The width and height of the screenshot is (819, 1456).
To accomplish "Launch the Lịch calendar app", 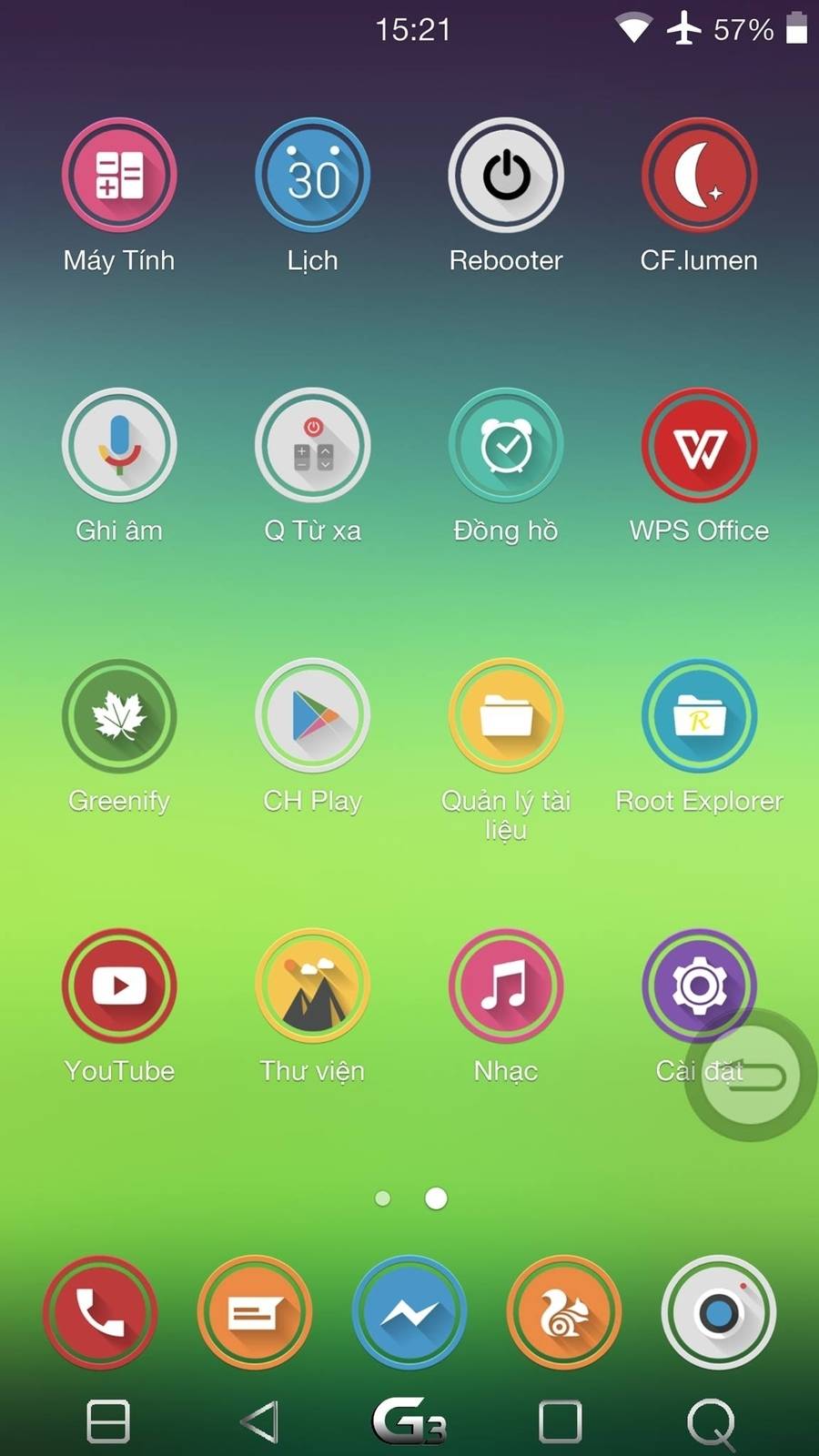I will coord(312,175).
